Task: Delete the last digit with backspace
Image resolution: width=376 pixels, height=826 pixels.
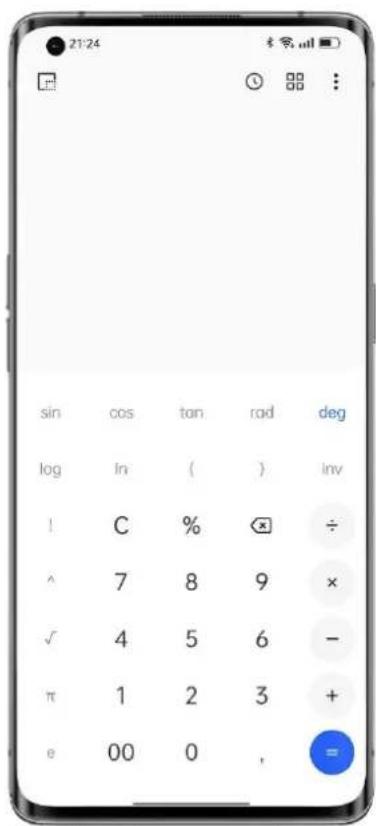Action: coord(262,525)
